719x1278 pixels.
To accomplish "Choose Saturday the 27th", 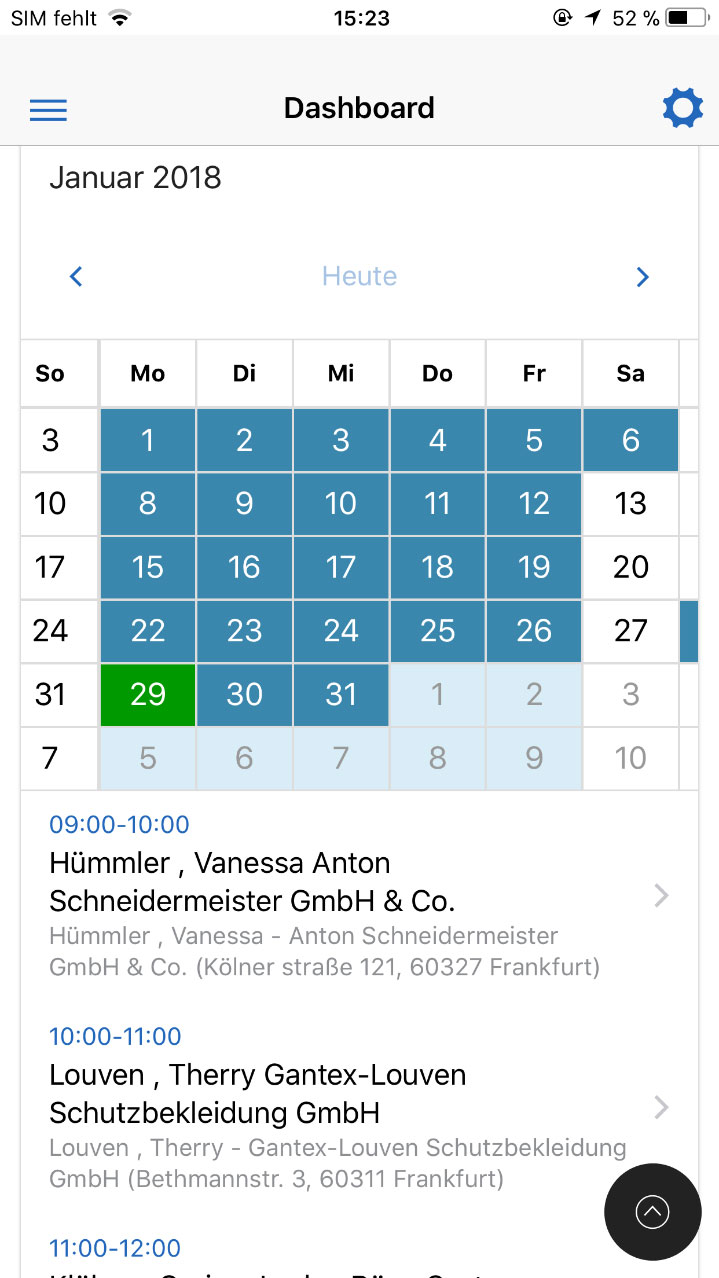I will (630, 631).
